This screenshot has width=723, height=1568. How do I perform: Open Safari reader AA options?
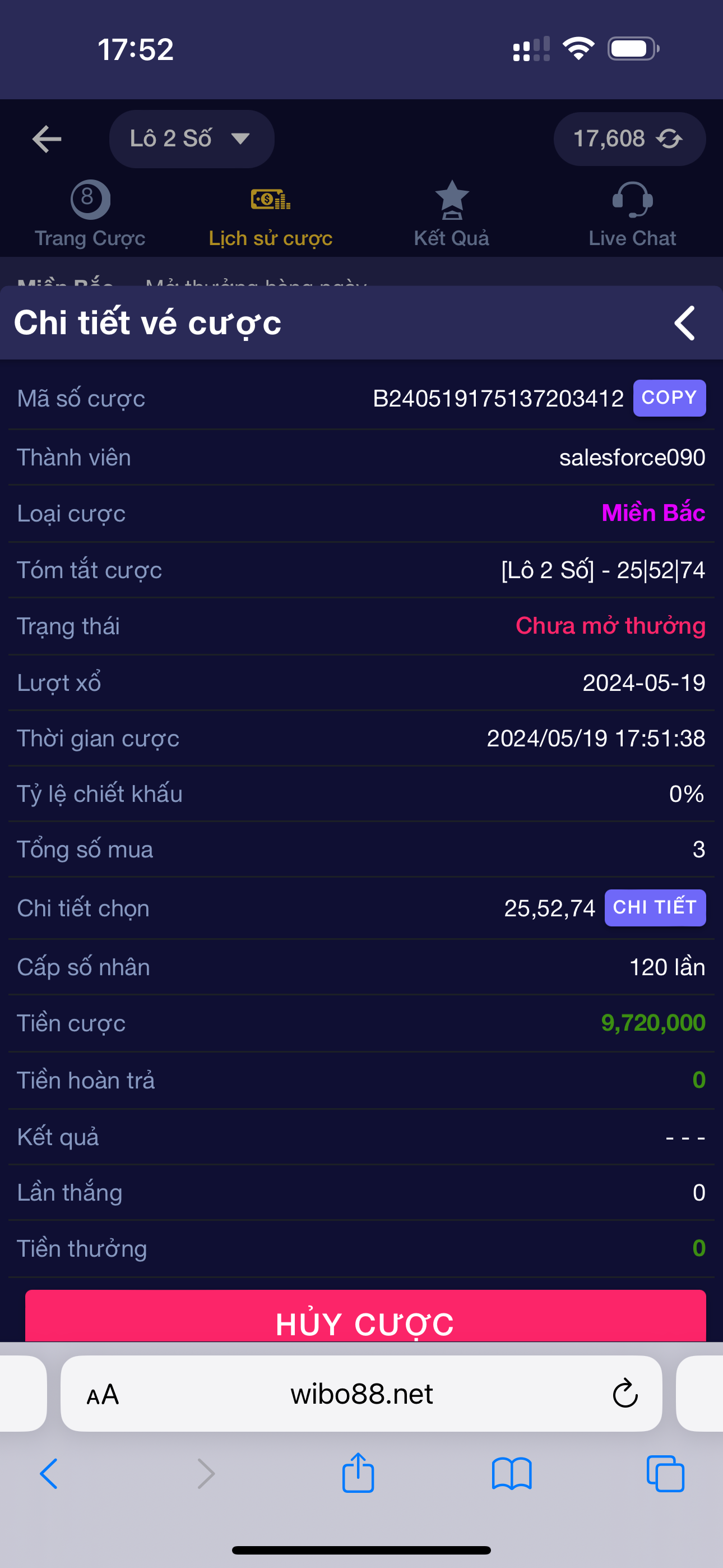(x=103, y=1394)
